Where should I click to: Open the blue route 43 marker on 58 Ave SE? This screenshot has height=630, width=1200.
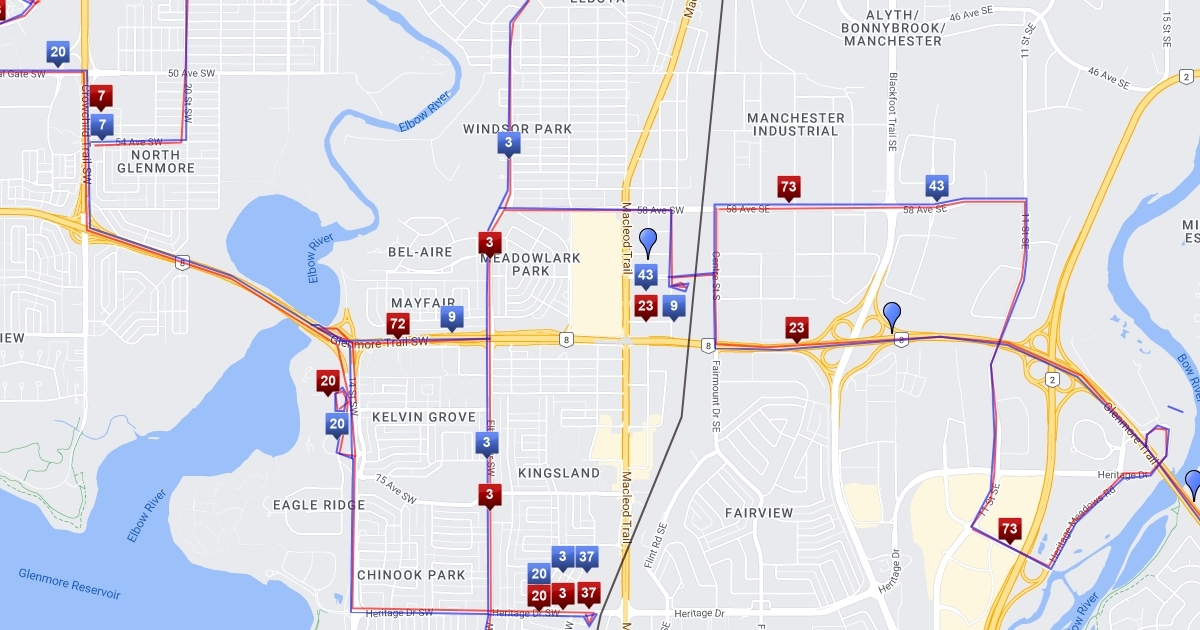pyautogui.click(x=937, y=186)
